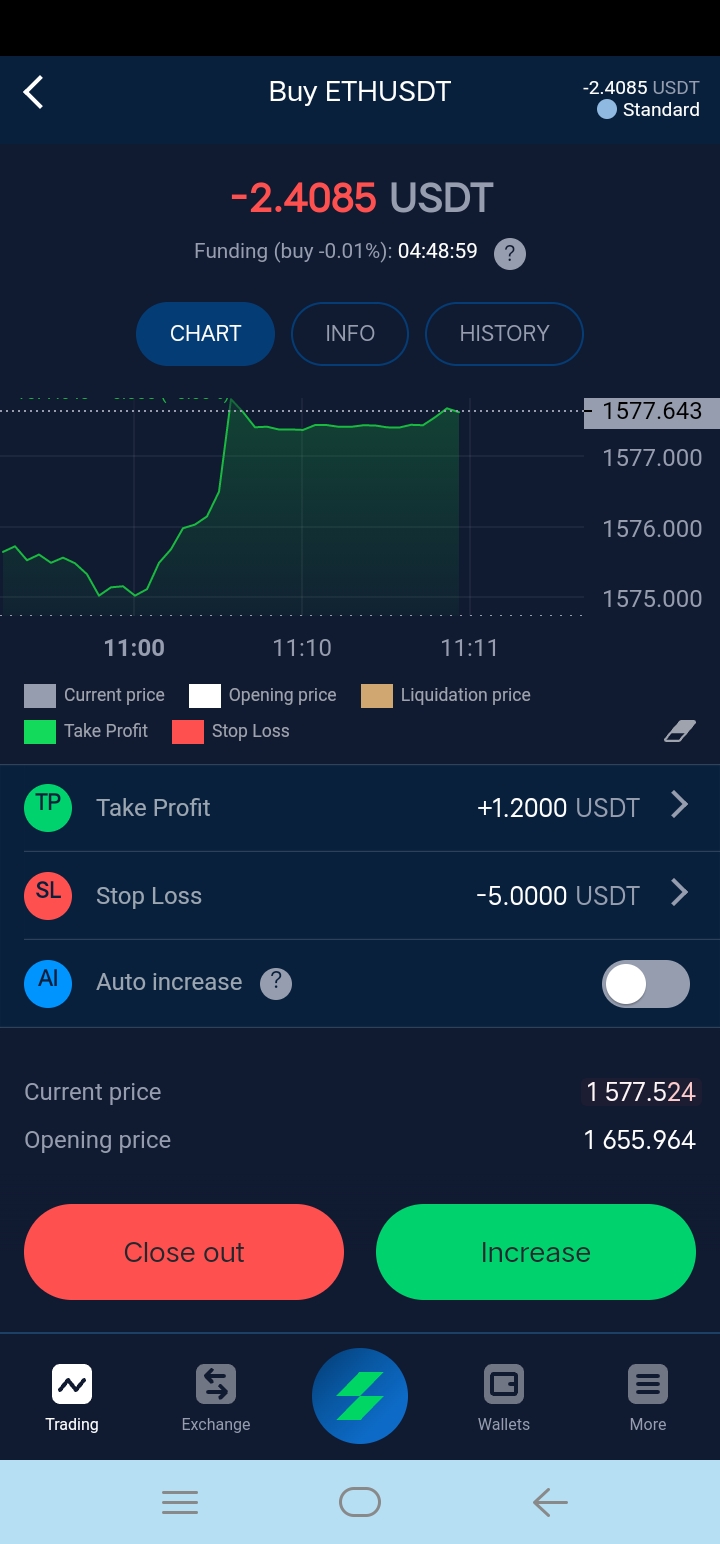Select the CHART tab

click(x=205, y=334)
